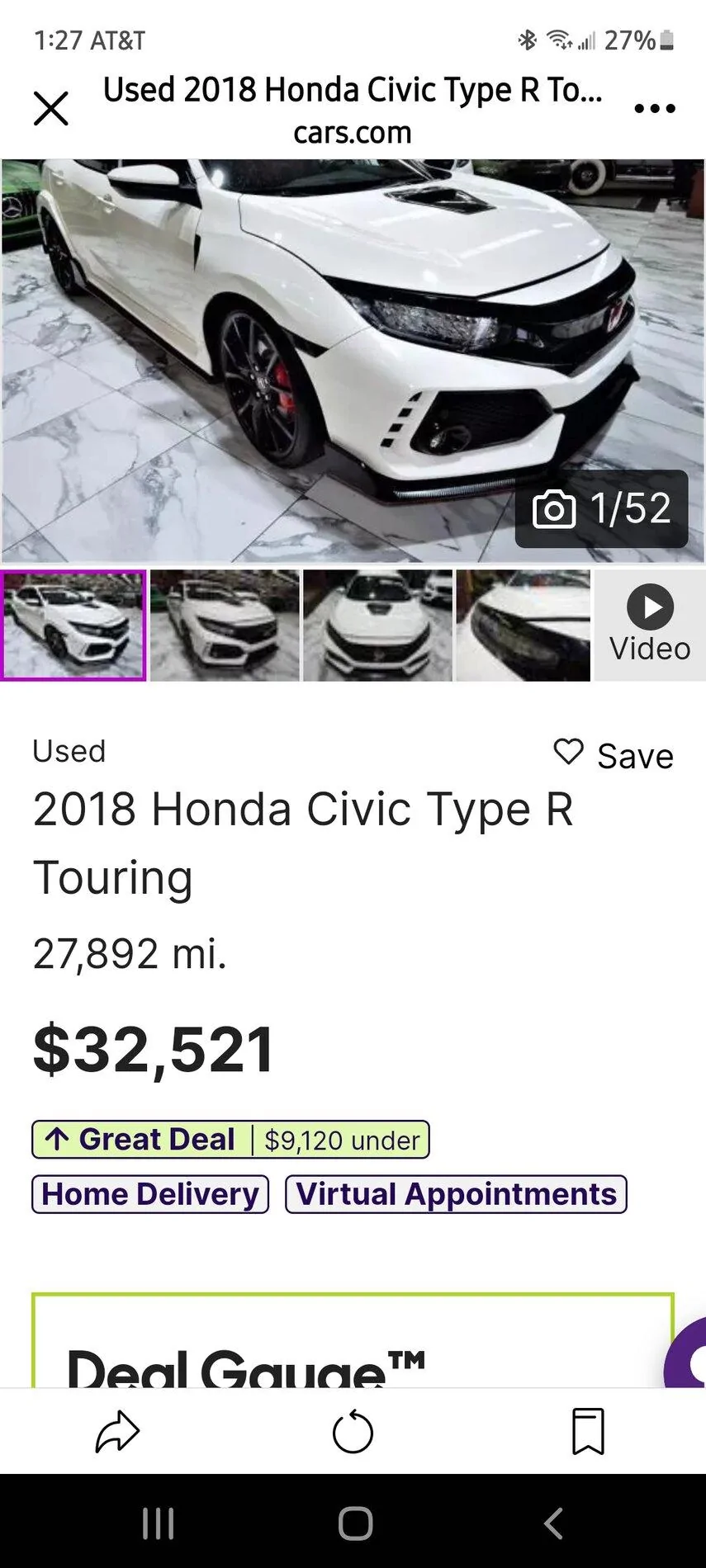
Task: Tap the refresh icon in bottom bar
Action: coord(353,1433)
